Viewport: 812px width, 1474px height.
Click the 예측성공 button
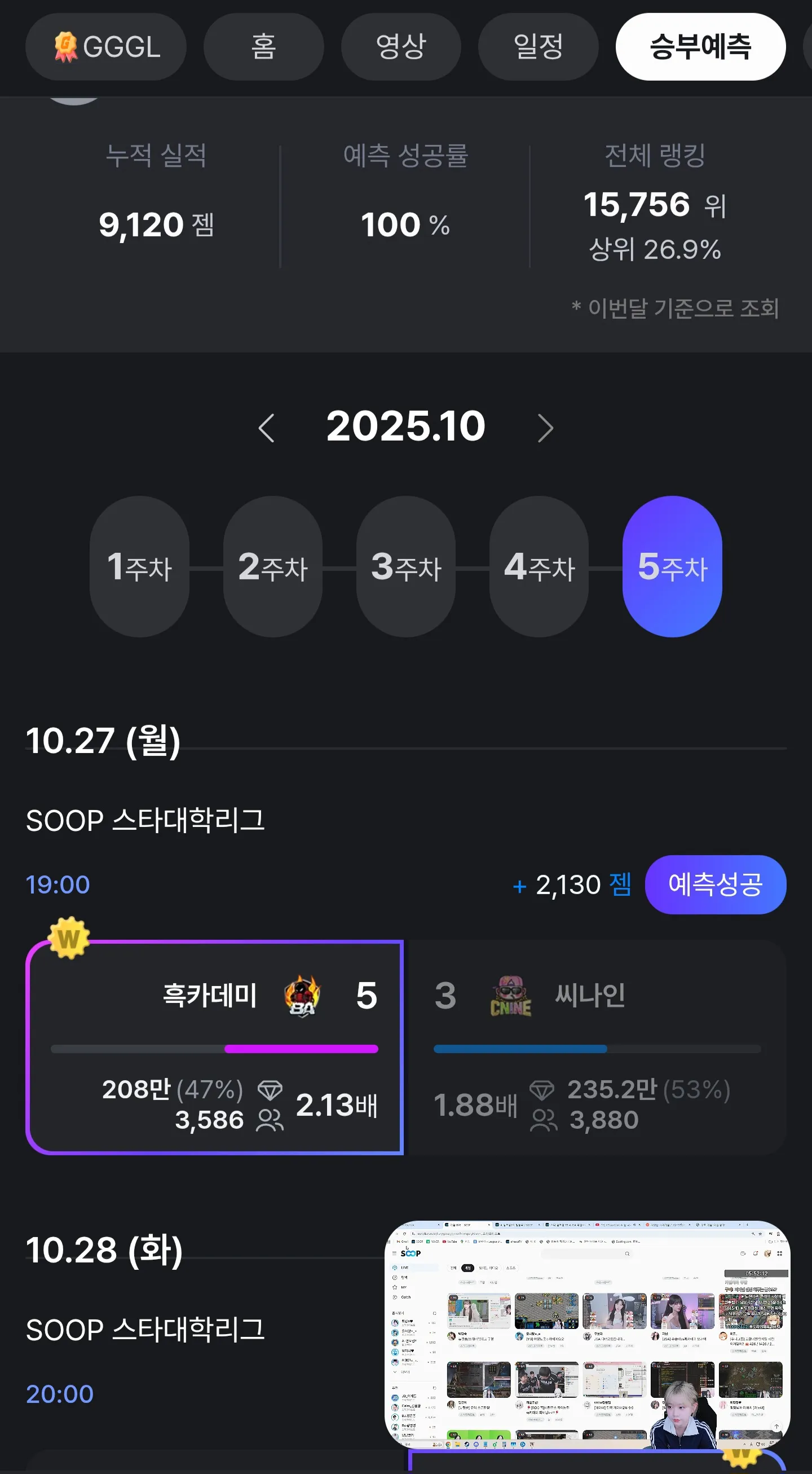716,885
